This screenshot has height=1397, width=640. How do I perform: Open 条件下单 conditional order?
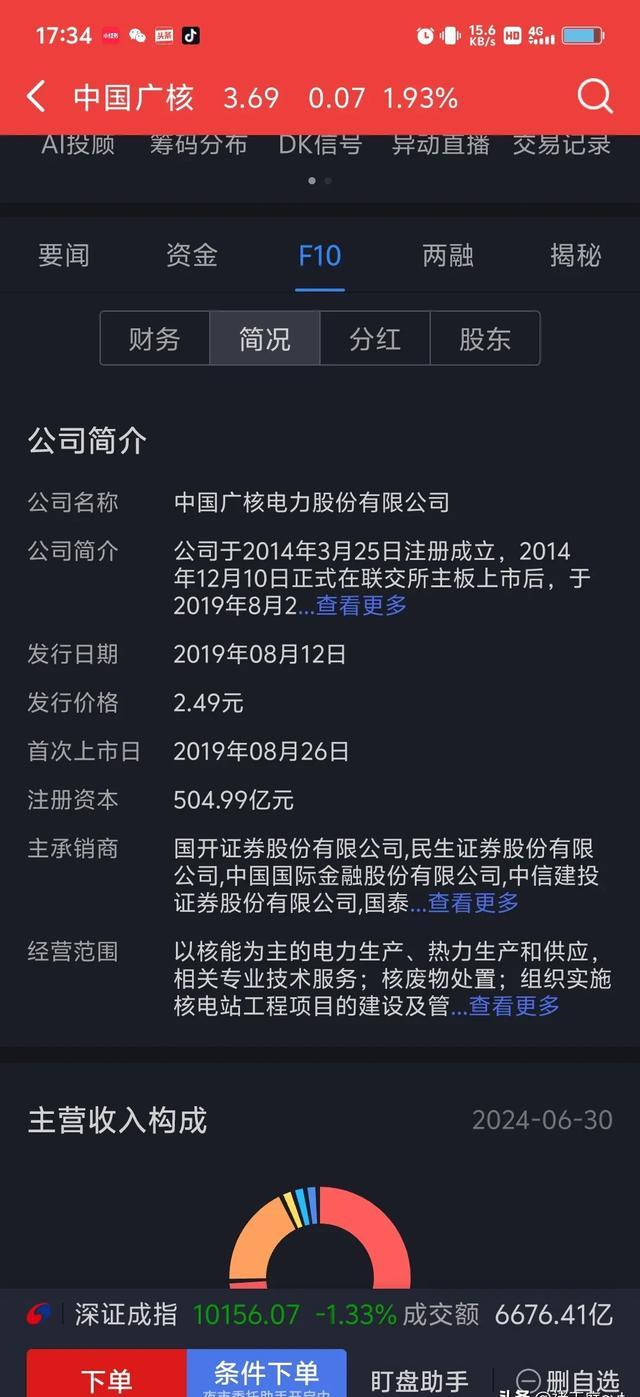pos(266,1375)
